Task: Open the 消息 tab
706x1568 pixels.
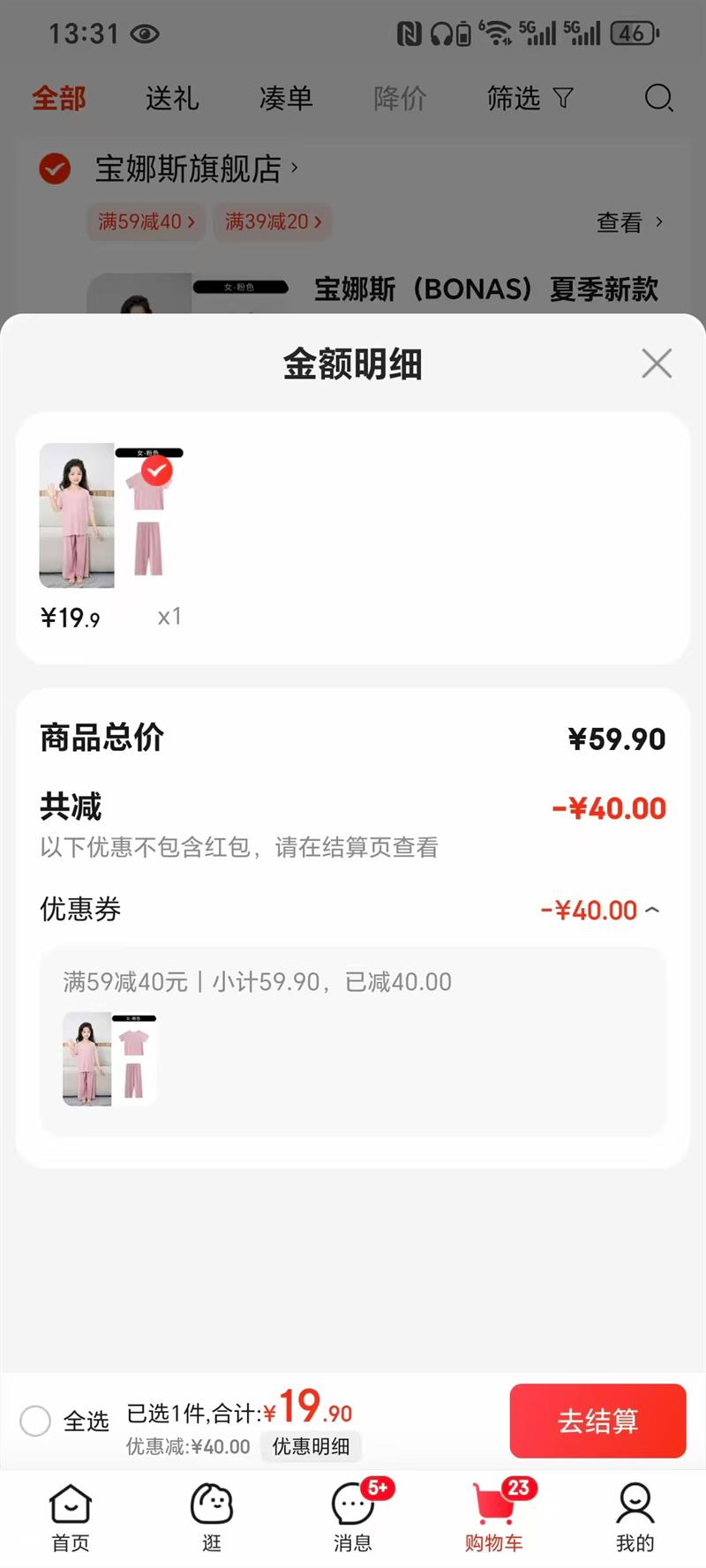Action: coord(353,1517)
